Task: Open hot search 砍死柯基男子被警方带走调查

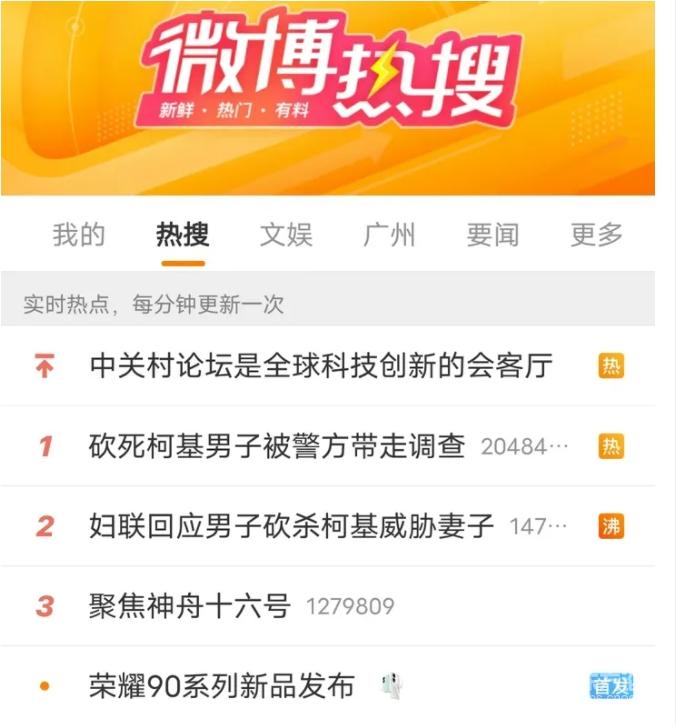Action: 277,446
